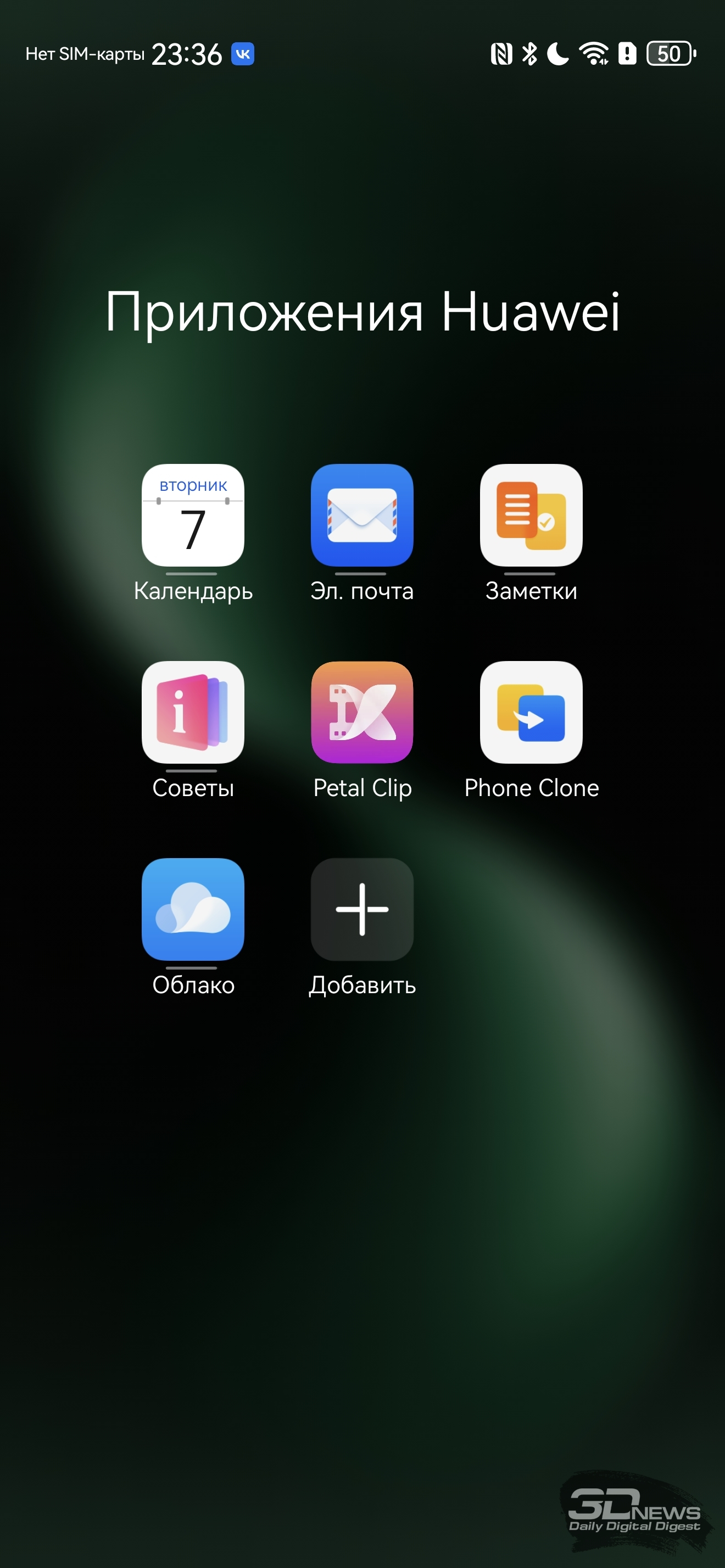Image resolution: width=725 pixels, height=1568 pixels.
Task: Launch Petal Clip video editor
Action: pyautogui.click(x=362, y=712)
